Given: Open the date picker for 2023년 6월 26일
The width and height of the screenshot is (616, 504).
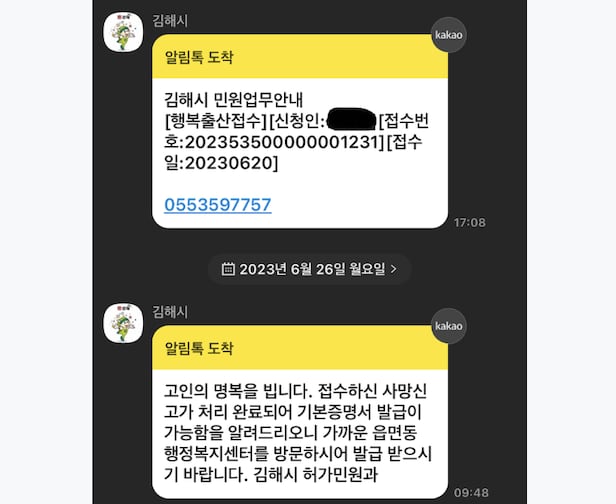Looking at the screenshot, I should pos(310,268).
